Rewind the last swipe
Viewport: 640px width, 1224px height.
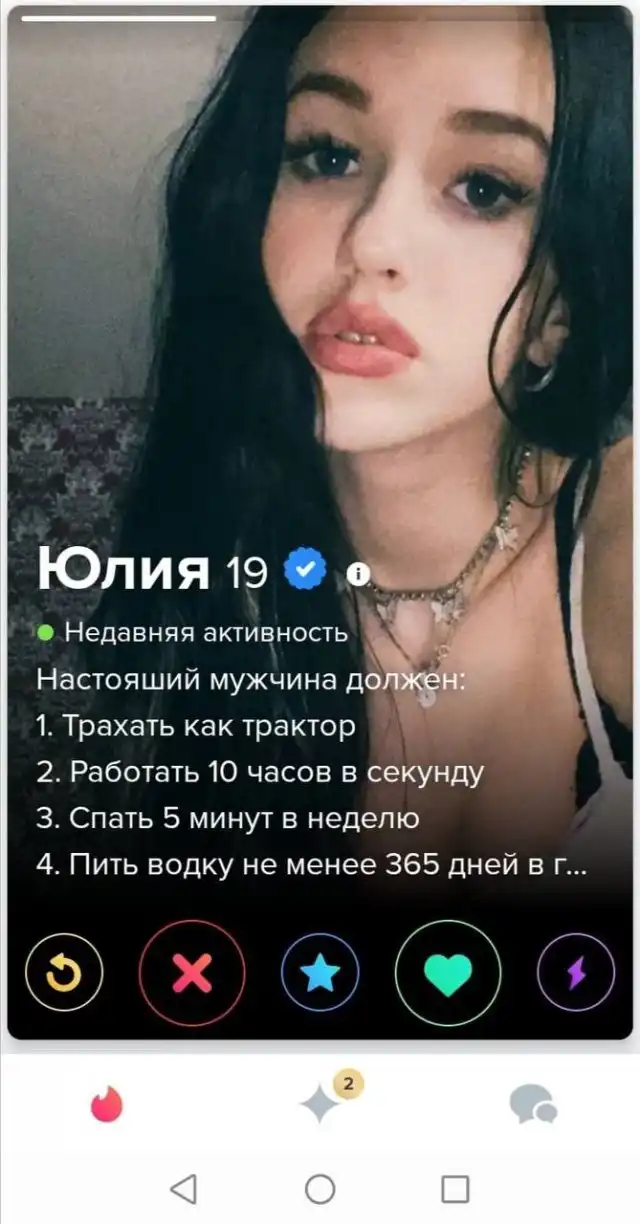(64, 971)
